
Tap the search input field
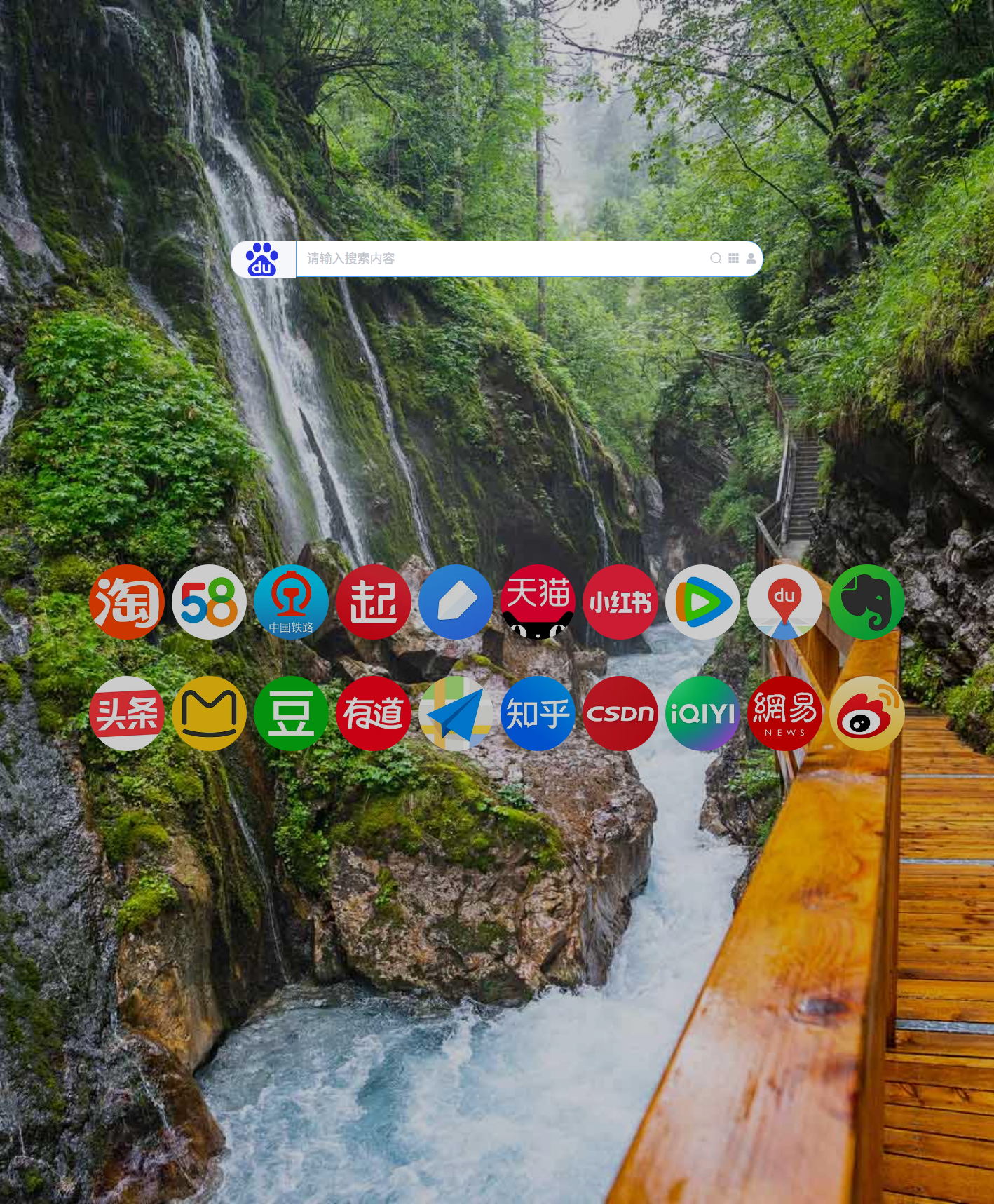pyautogui.click(x=501, y=259)
